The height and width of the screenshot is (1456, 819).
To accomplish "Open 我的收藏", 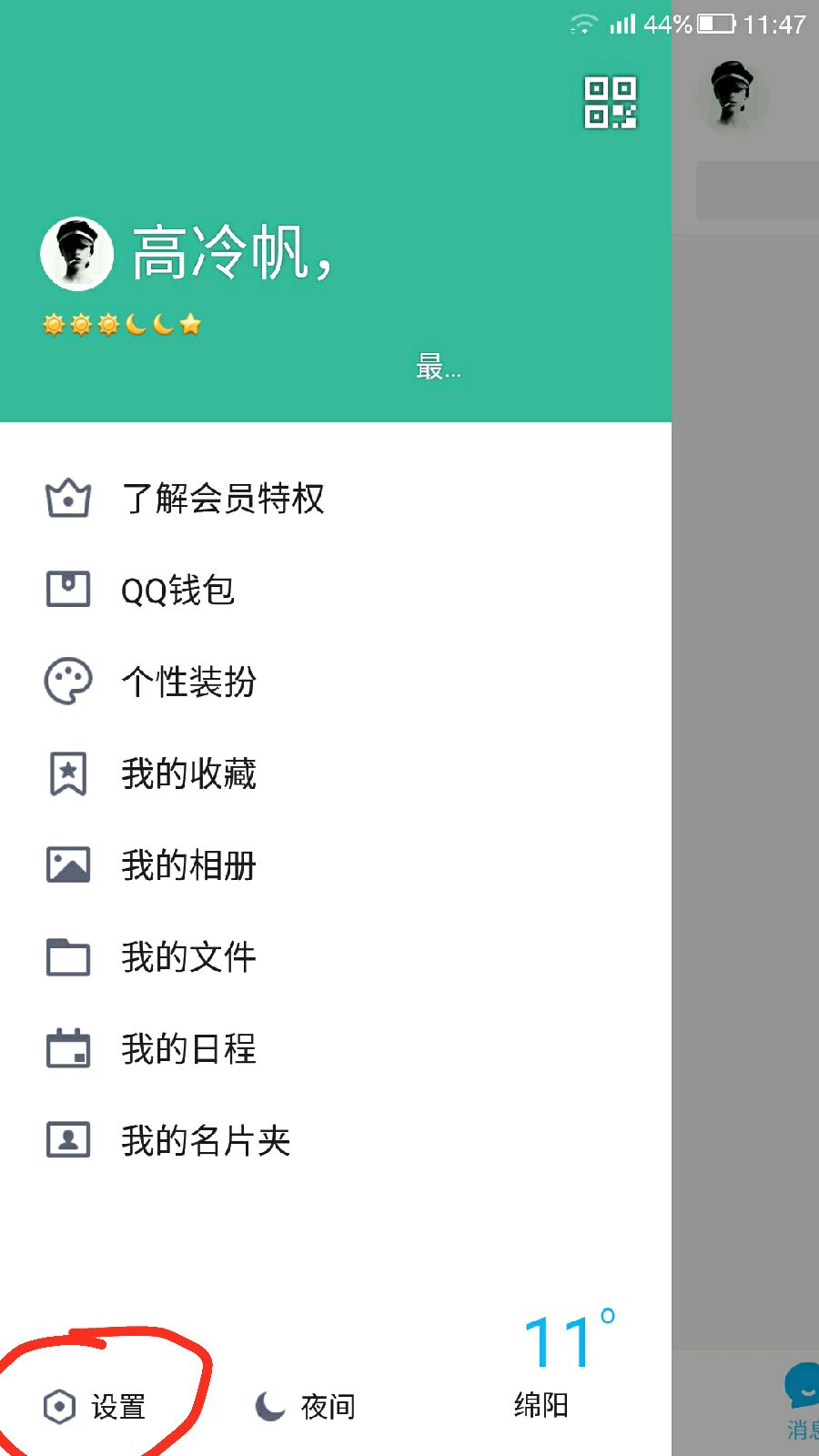I will point(336,773).
